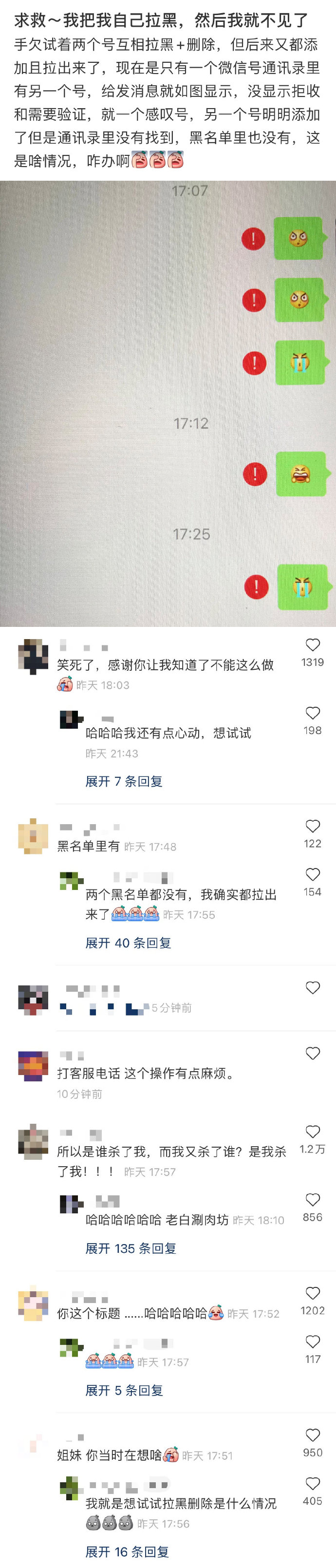Expand 展开 16 条回复
The height and width of the screenshot is (1568, 336).
[127, 1551]
